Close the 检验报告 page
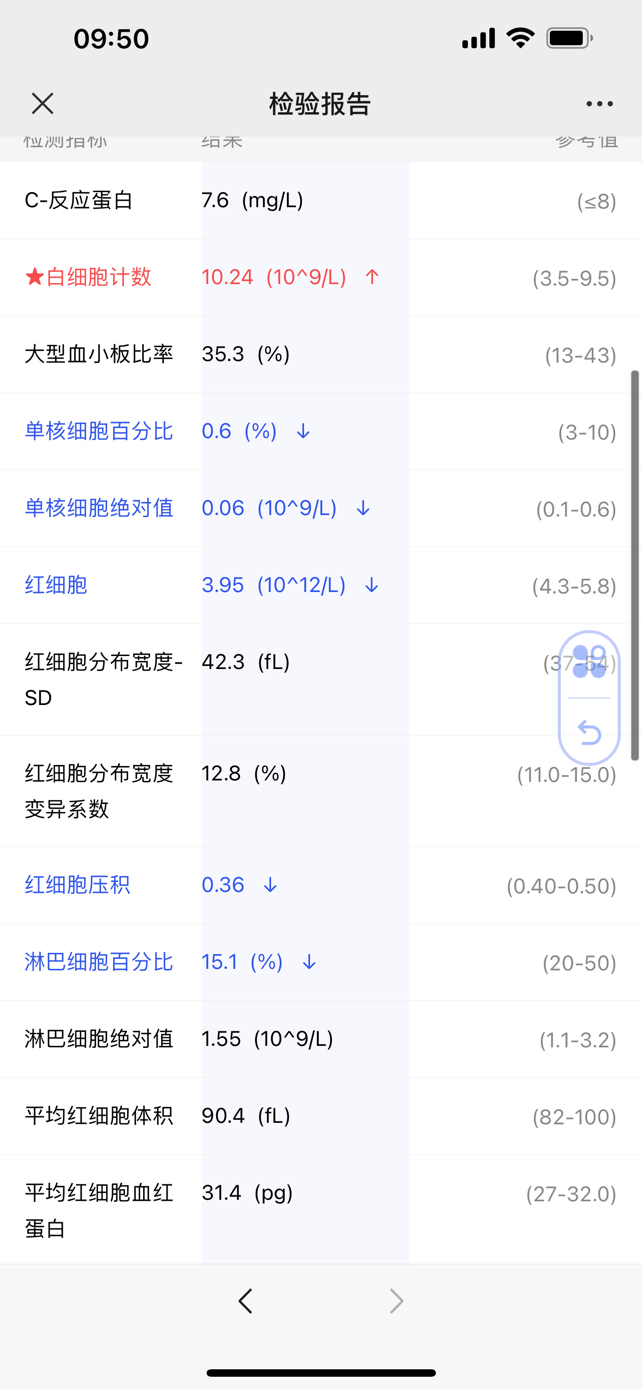The height and width of the screenshot is (1389, 642). coord(42,103)
